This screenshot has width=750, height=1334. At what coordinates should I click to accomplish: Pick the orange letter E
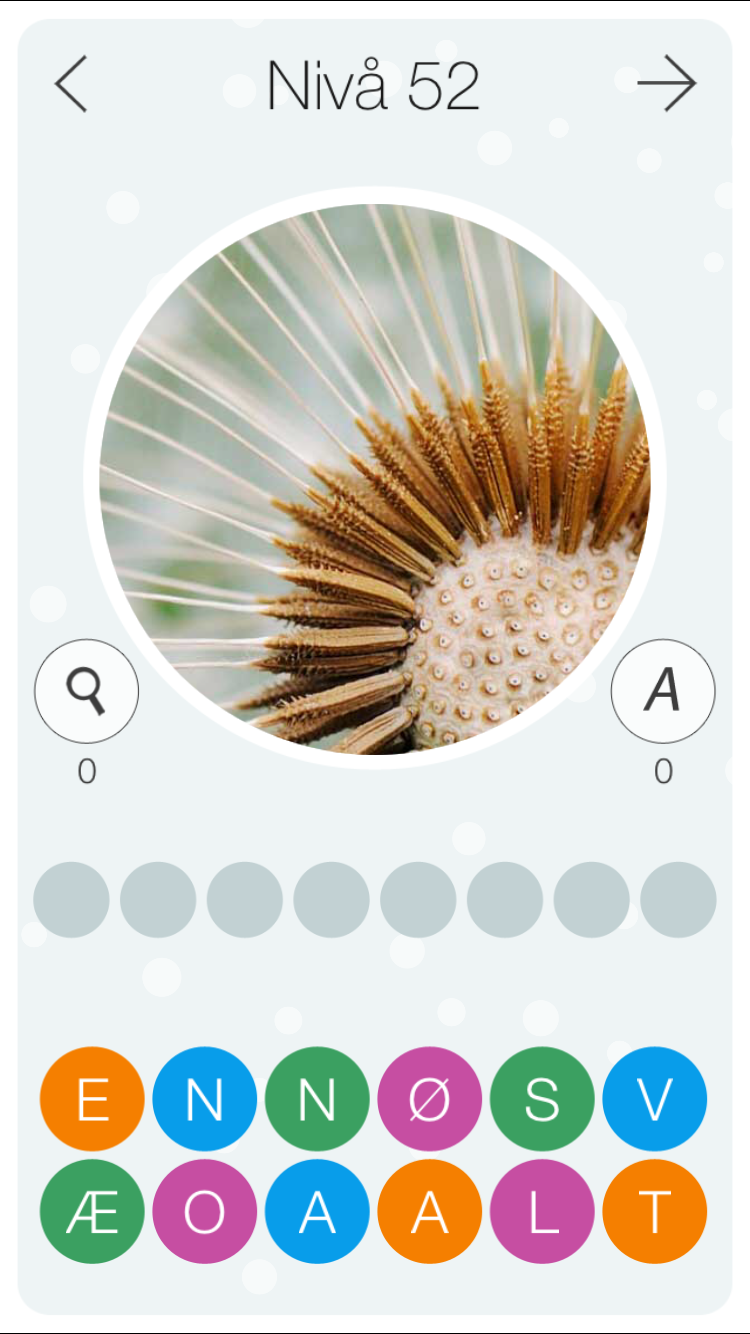(x=92, y=1099)
